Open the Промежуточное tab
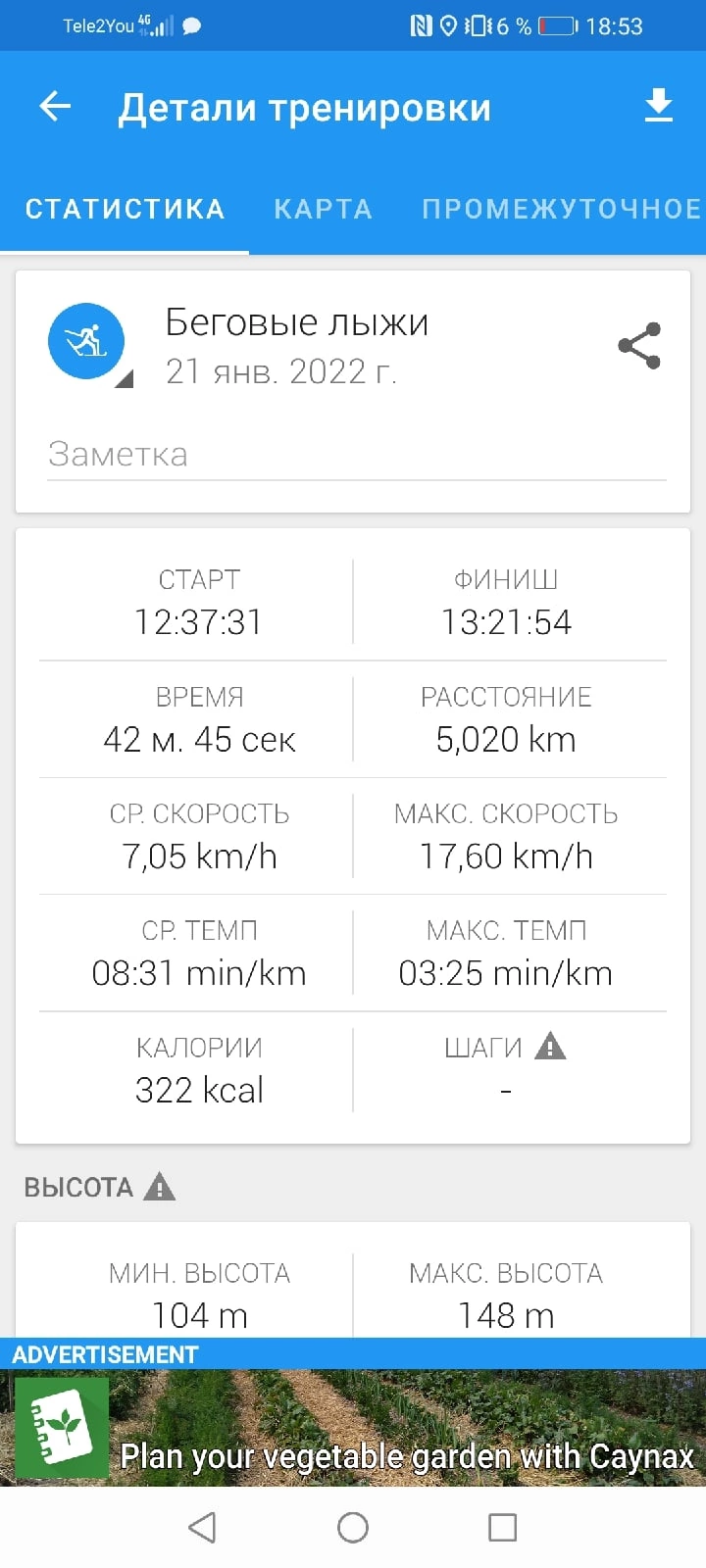The height and width of the screenshot is (1568, 706). pyautogui.click(x=561, y=209)
